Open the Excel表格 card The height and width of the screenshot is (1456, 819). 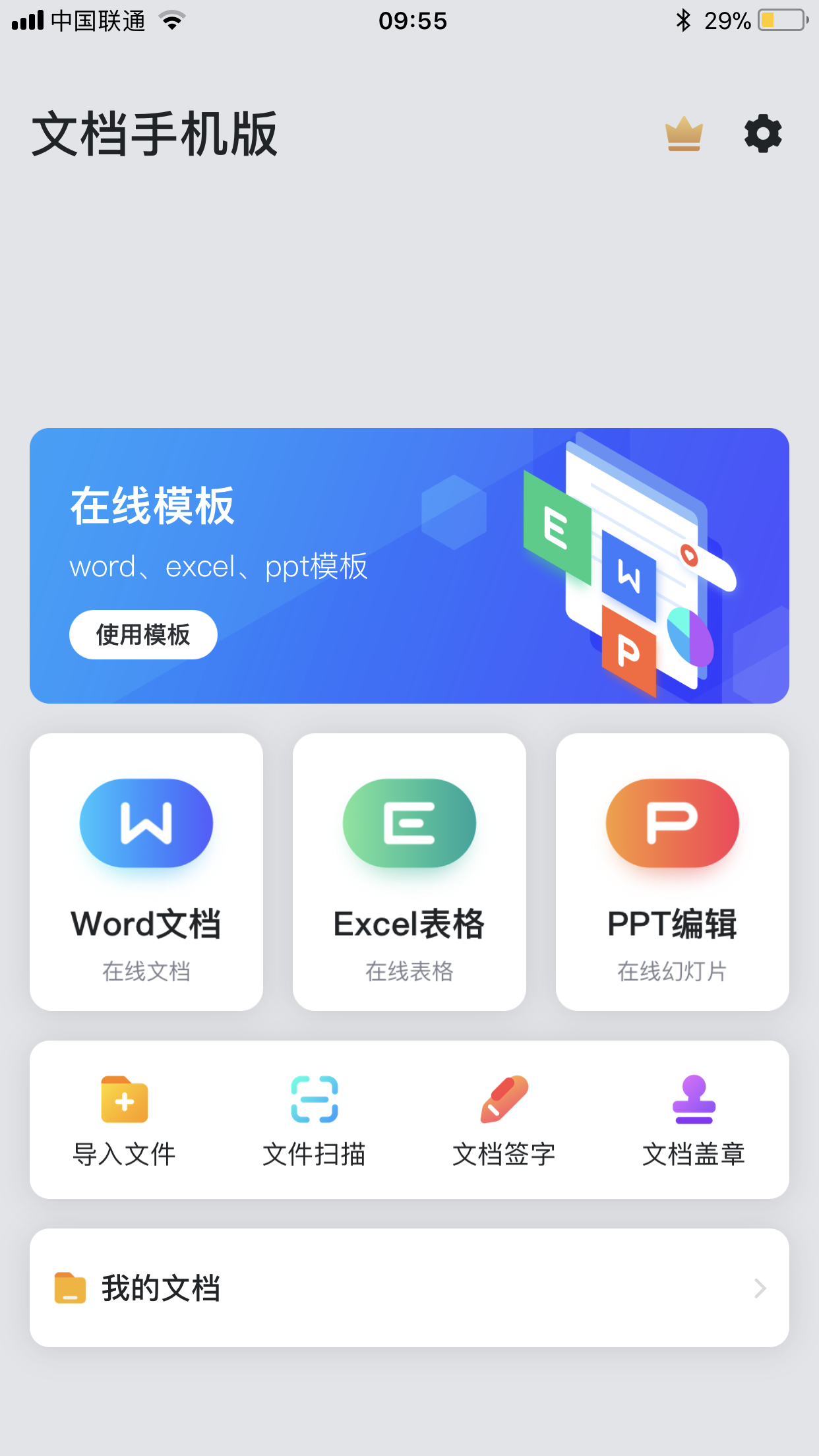click(x=409, y=871)
